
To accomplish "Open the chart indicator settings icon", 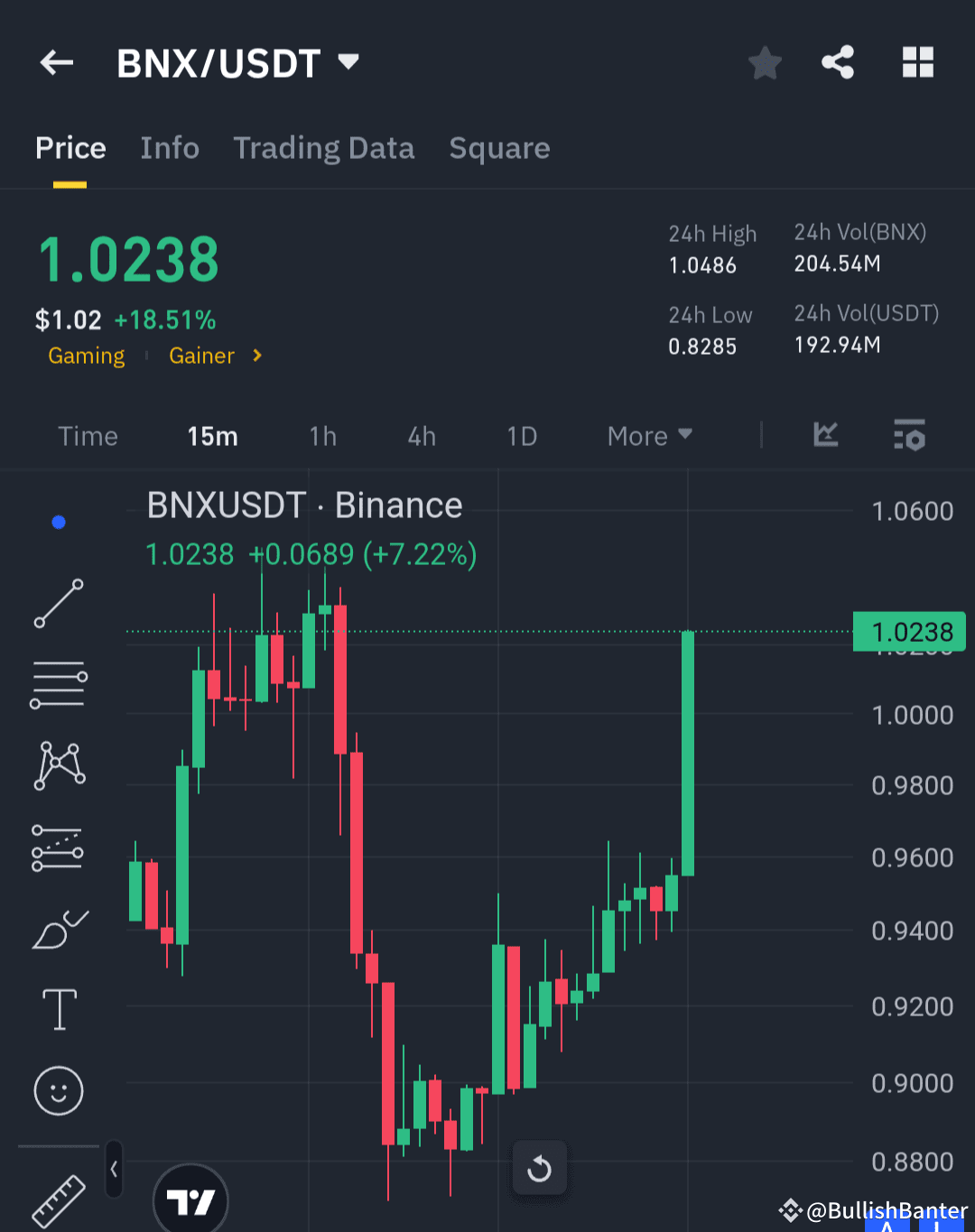I will pyautogui.click(x=909, y=436).
